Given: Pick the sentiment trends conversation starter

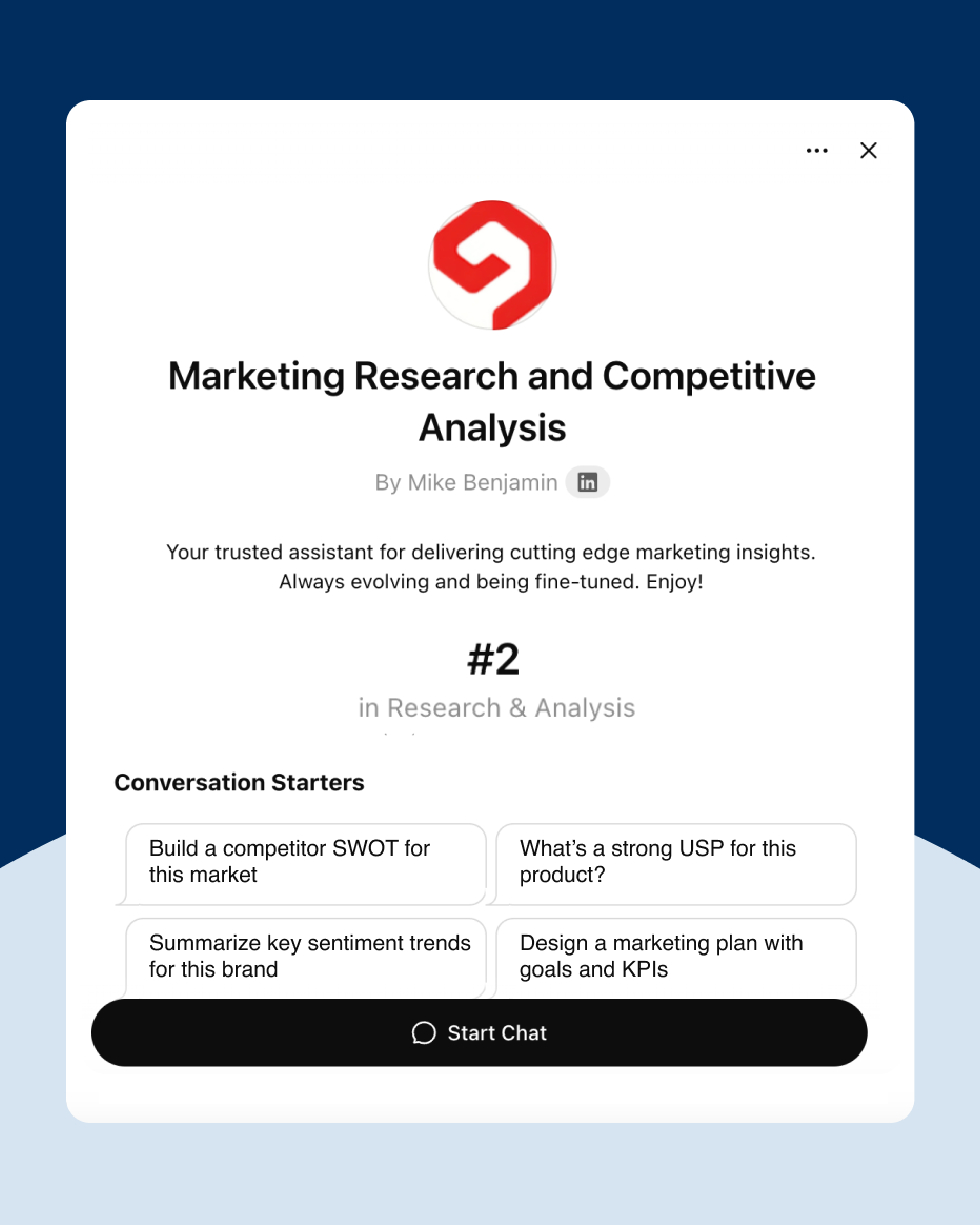Looking at the screenshot, I should click(x=305, y=957).
